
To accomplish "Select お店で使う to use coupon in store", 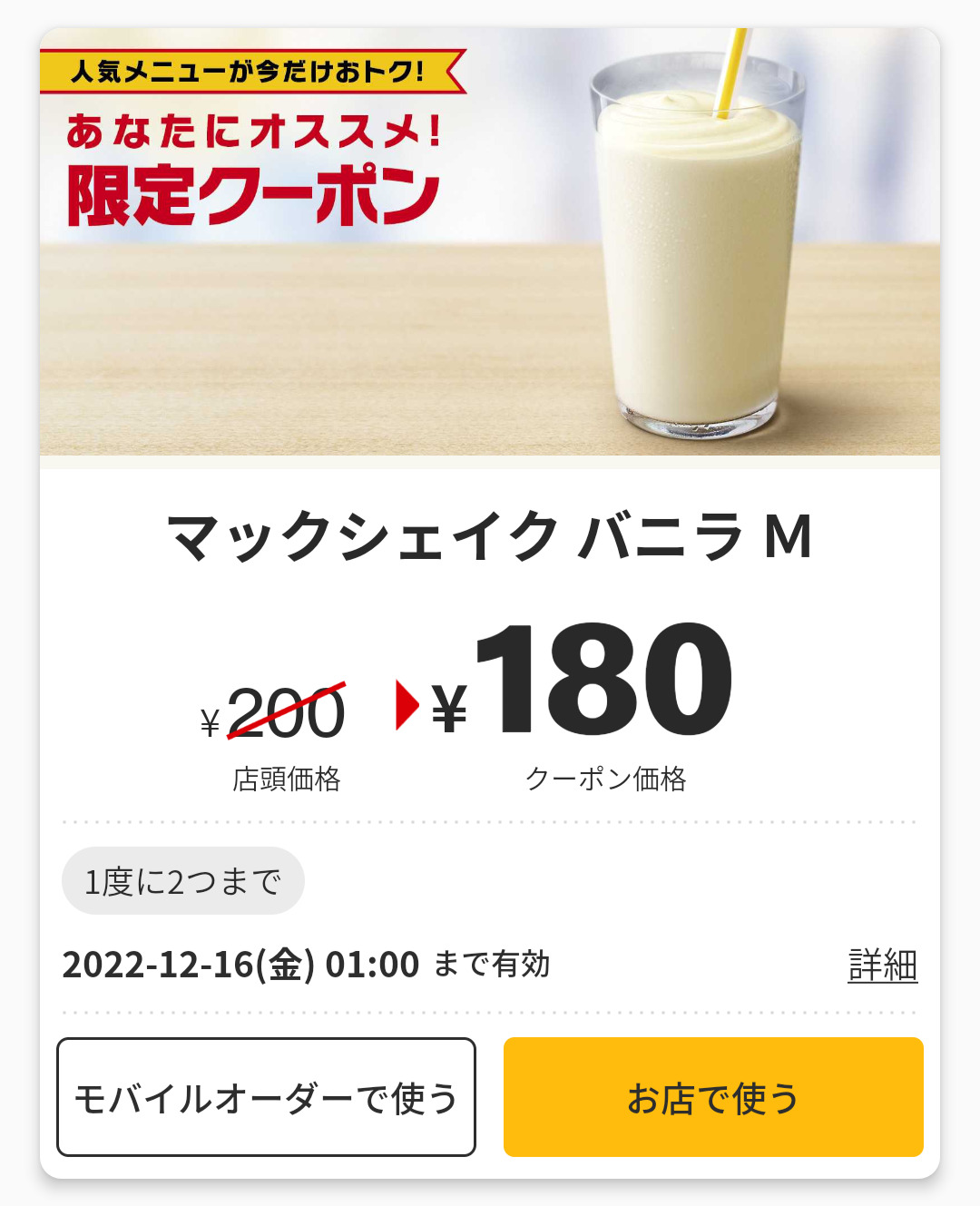I will pos(713,1097).
